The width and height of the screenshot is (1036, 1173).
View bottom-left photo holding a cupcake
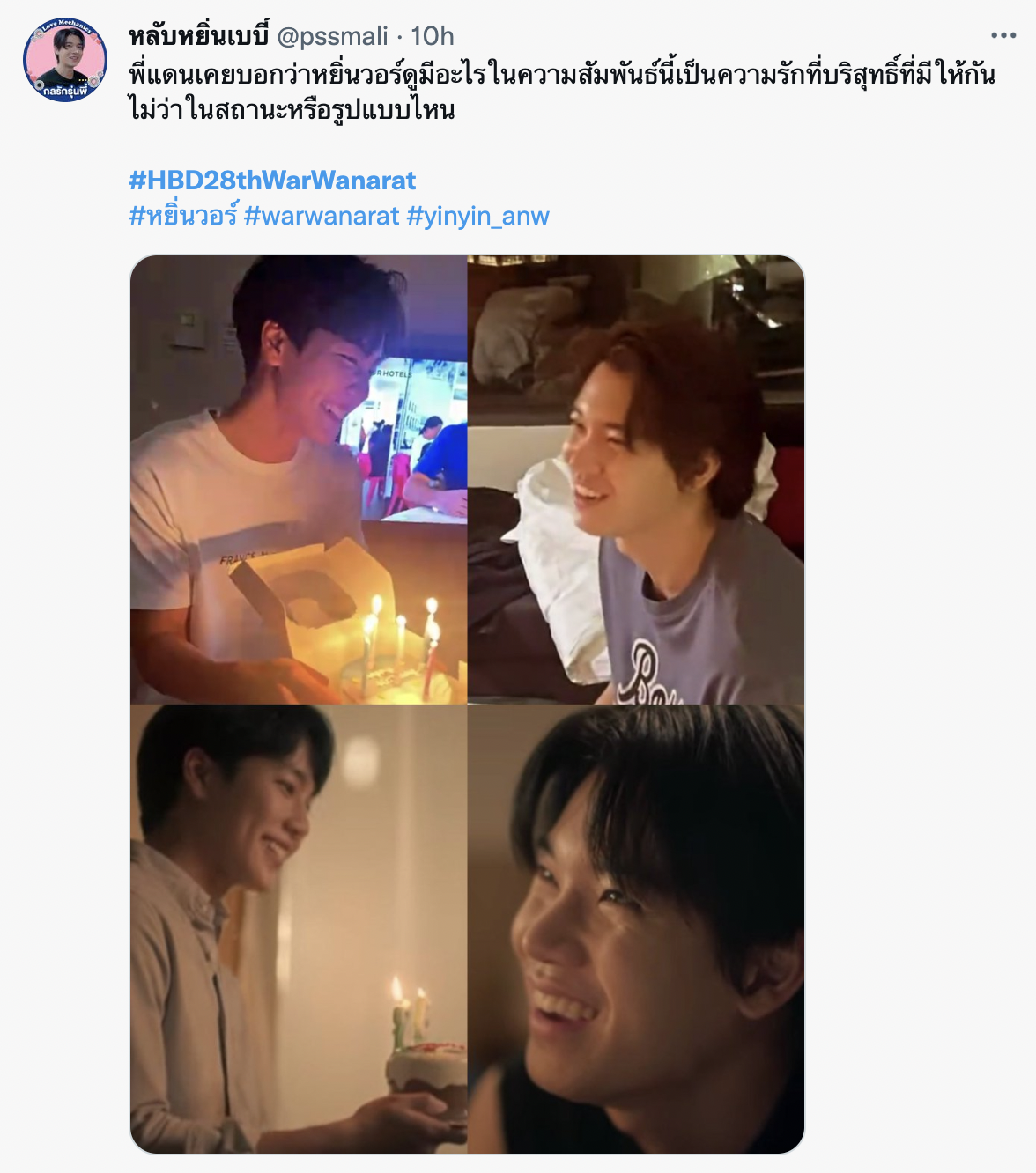pos(299,929)
